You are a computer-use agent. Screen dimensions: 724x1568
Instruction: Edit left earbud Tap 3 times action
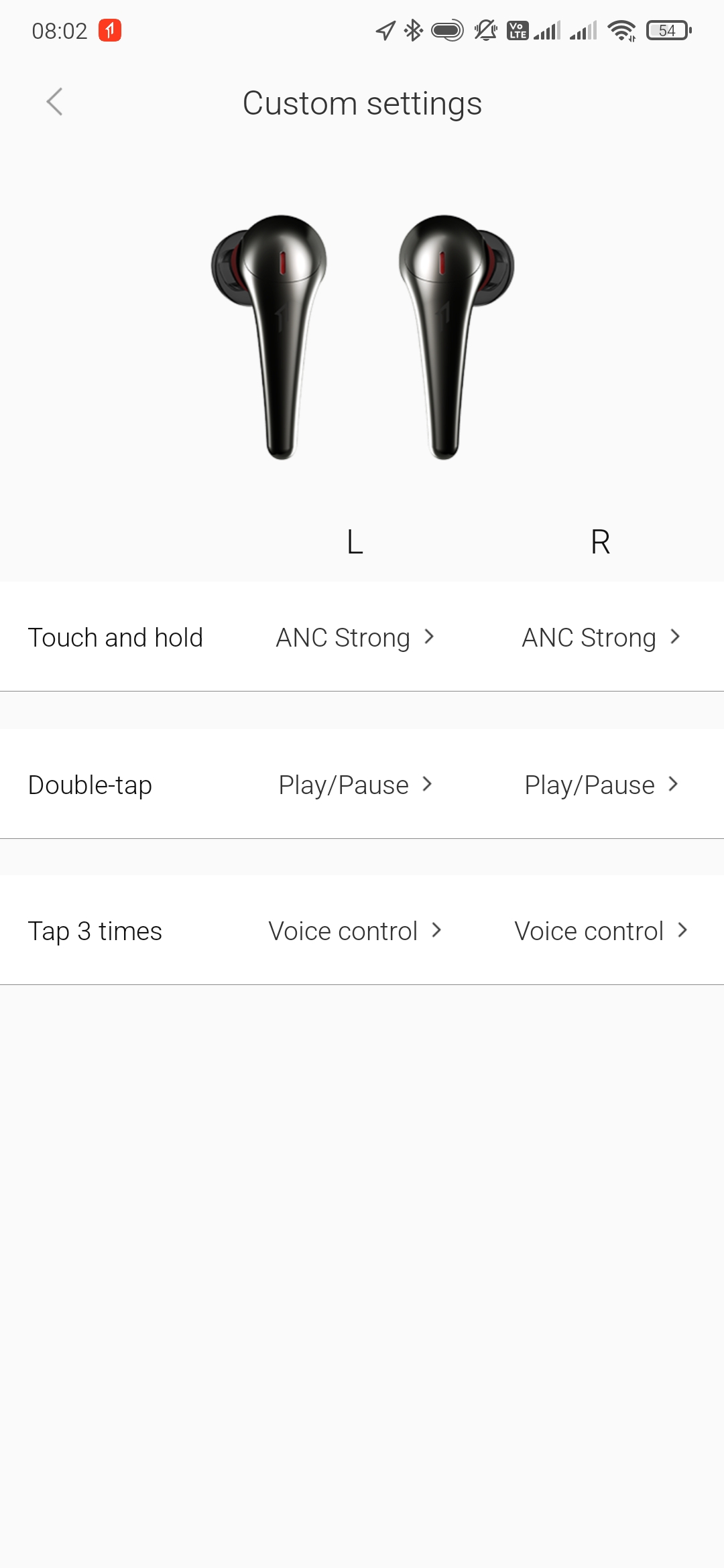point(355,931)
